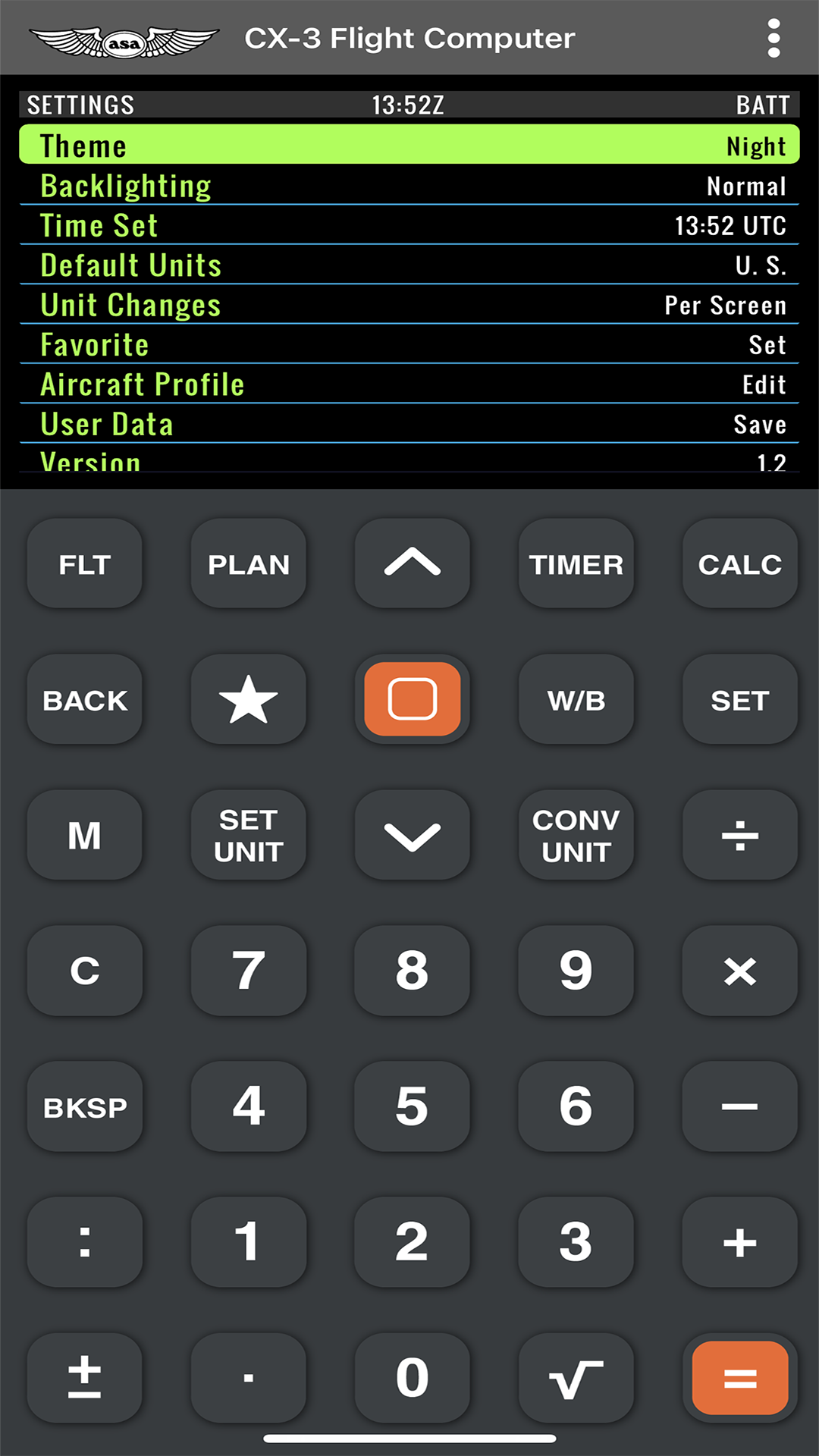Tap the PLAN key
The height and width of the screenshot is (1456, 819).
(249, 564)
